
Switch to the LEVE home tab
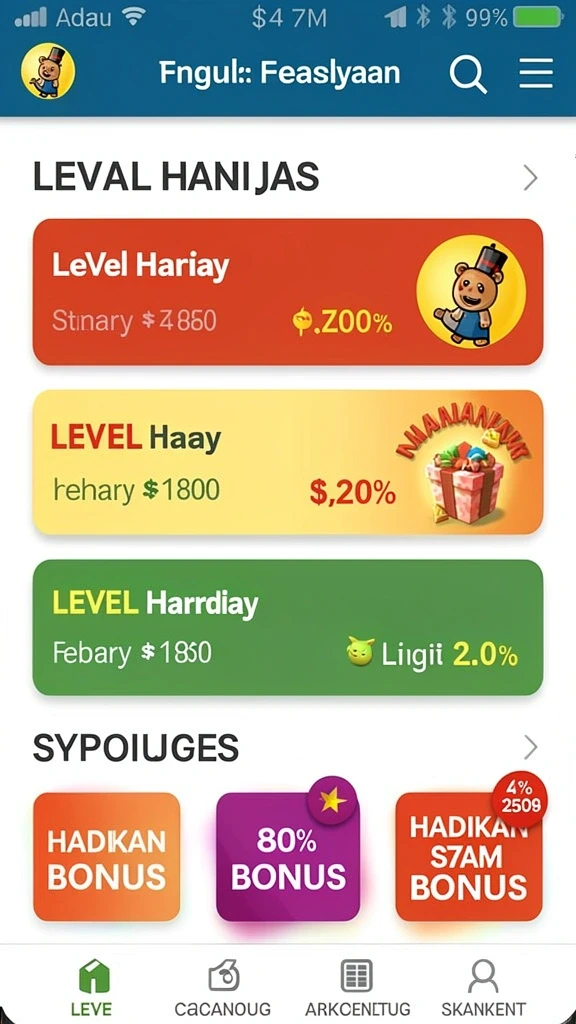tap(91, 987)
